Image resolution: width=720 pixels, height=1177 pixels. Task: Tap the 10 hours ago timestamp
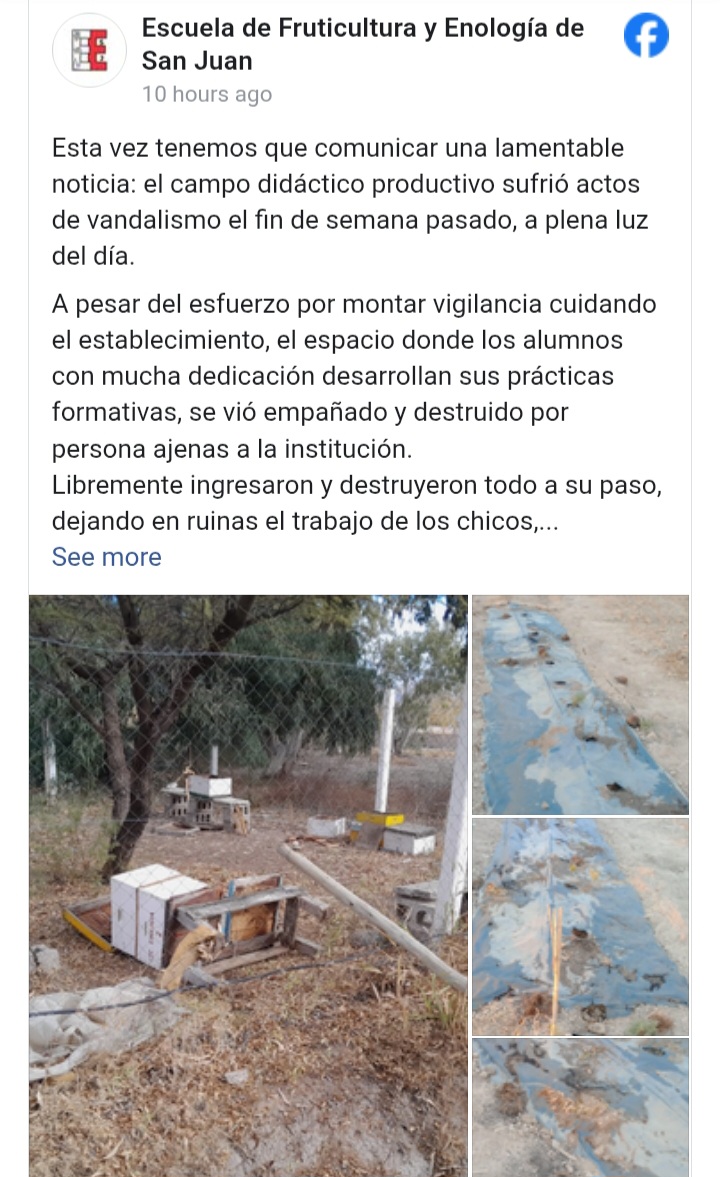[x=207, y=95]
